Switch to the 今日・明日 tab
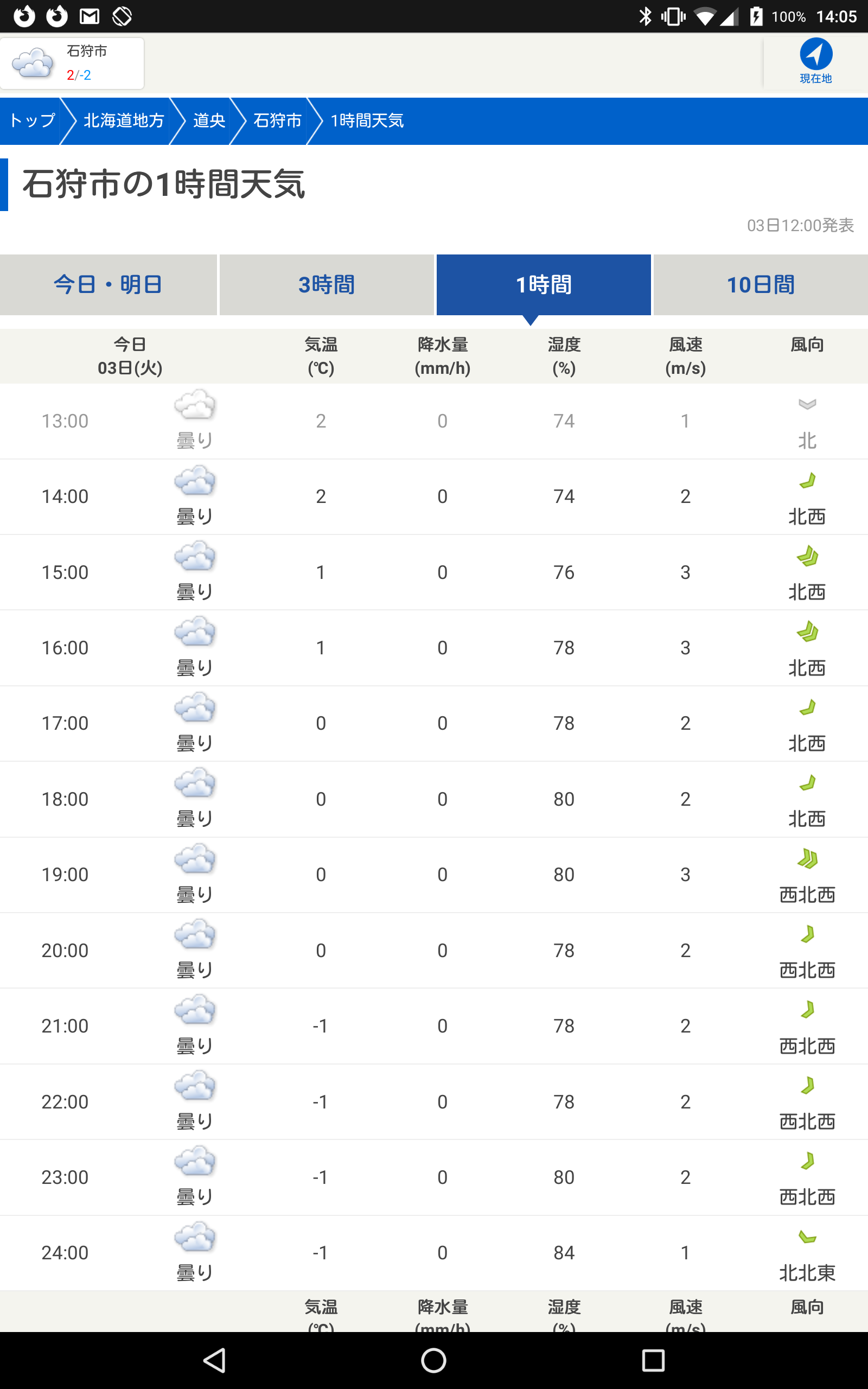 108,285
